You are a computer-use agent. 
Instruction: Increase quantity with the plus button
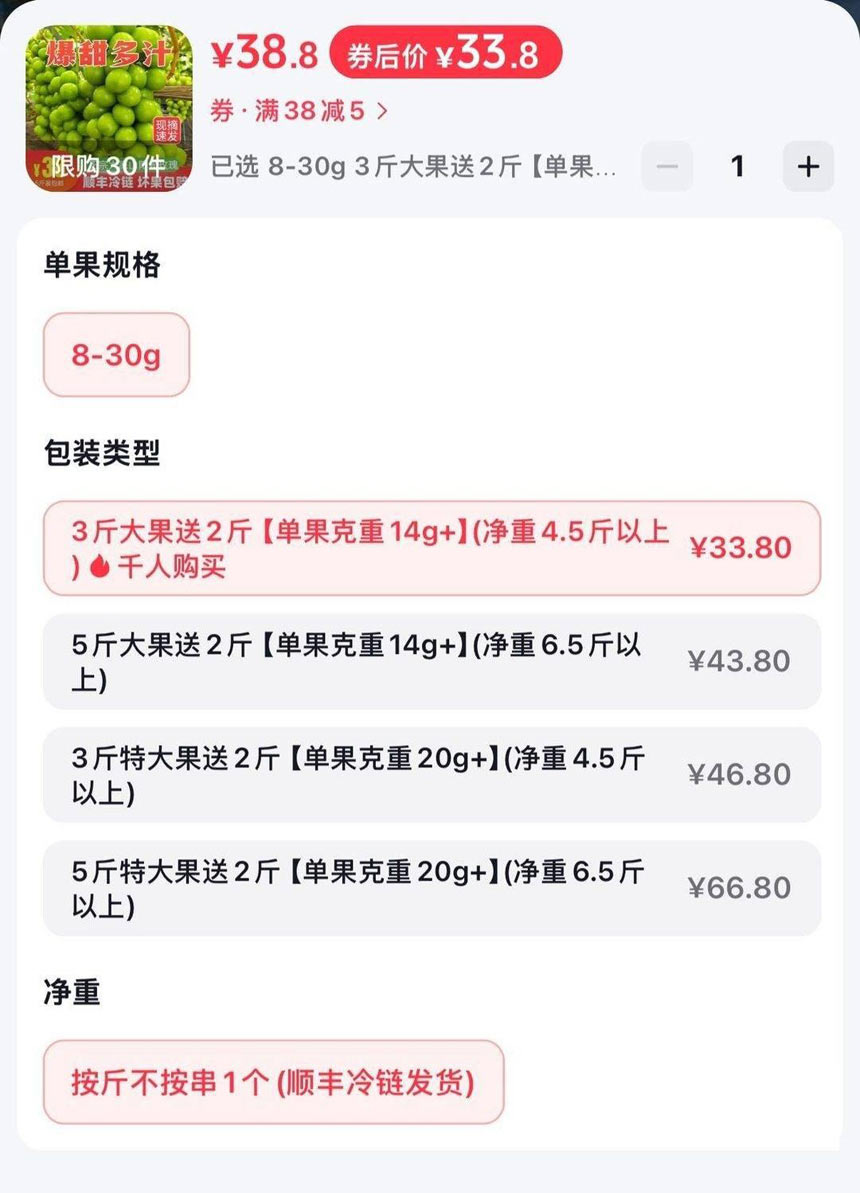(808, 166)
